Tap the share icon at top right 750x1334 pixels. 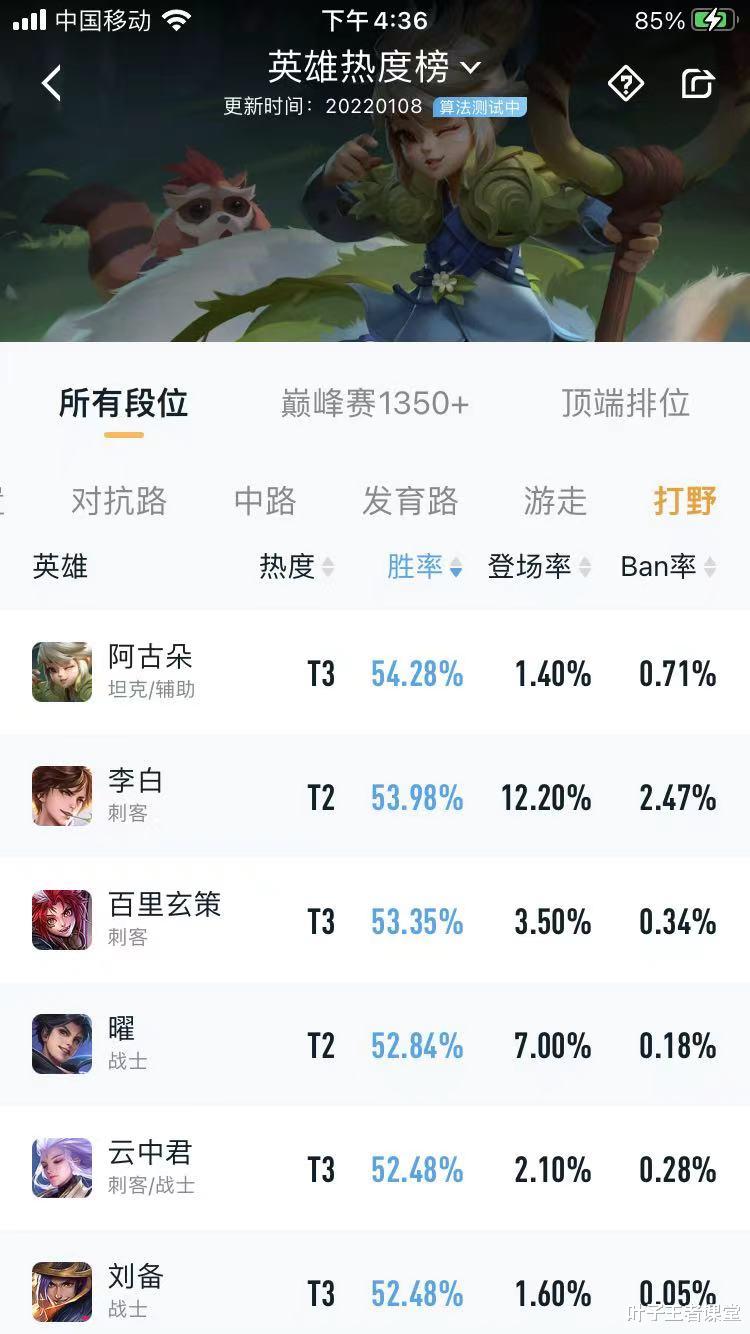coord(700,83)
